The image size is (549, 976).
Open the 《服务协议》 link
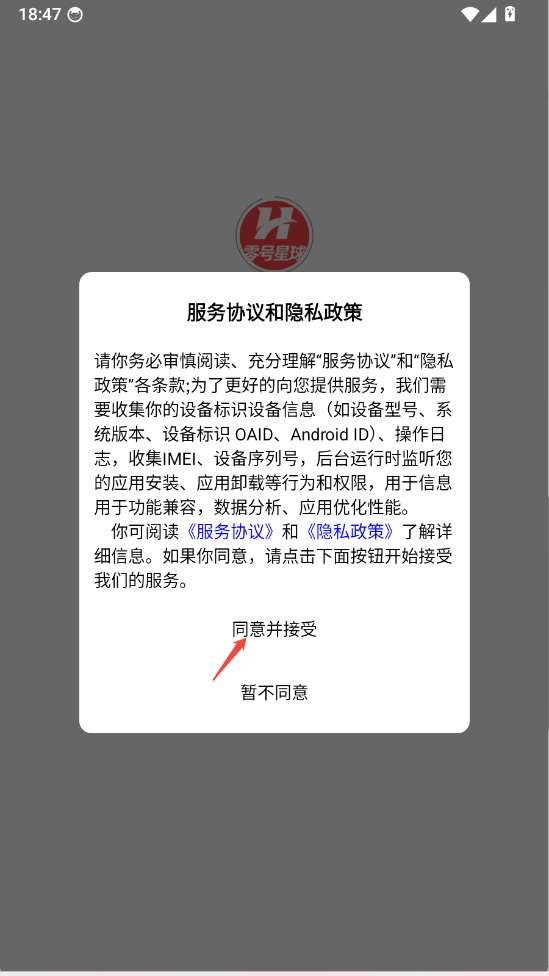point(230,532)
